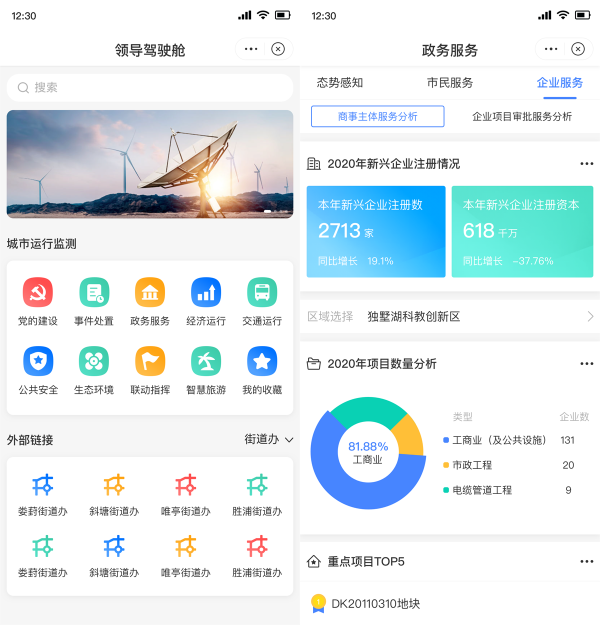Expand the 街道办 dropdown
Viewport: 600px width, 625px height.
click(x=269, y=439)
